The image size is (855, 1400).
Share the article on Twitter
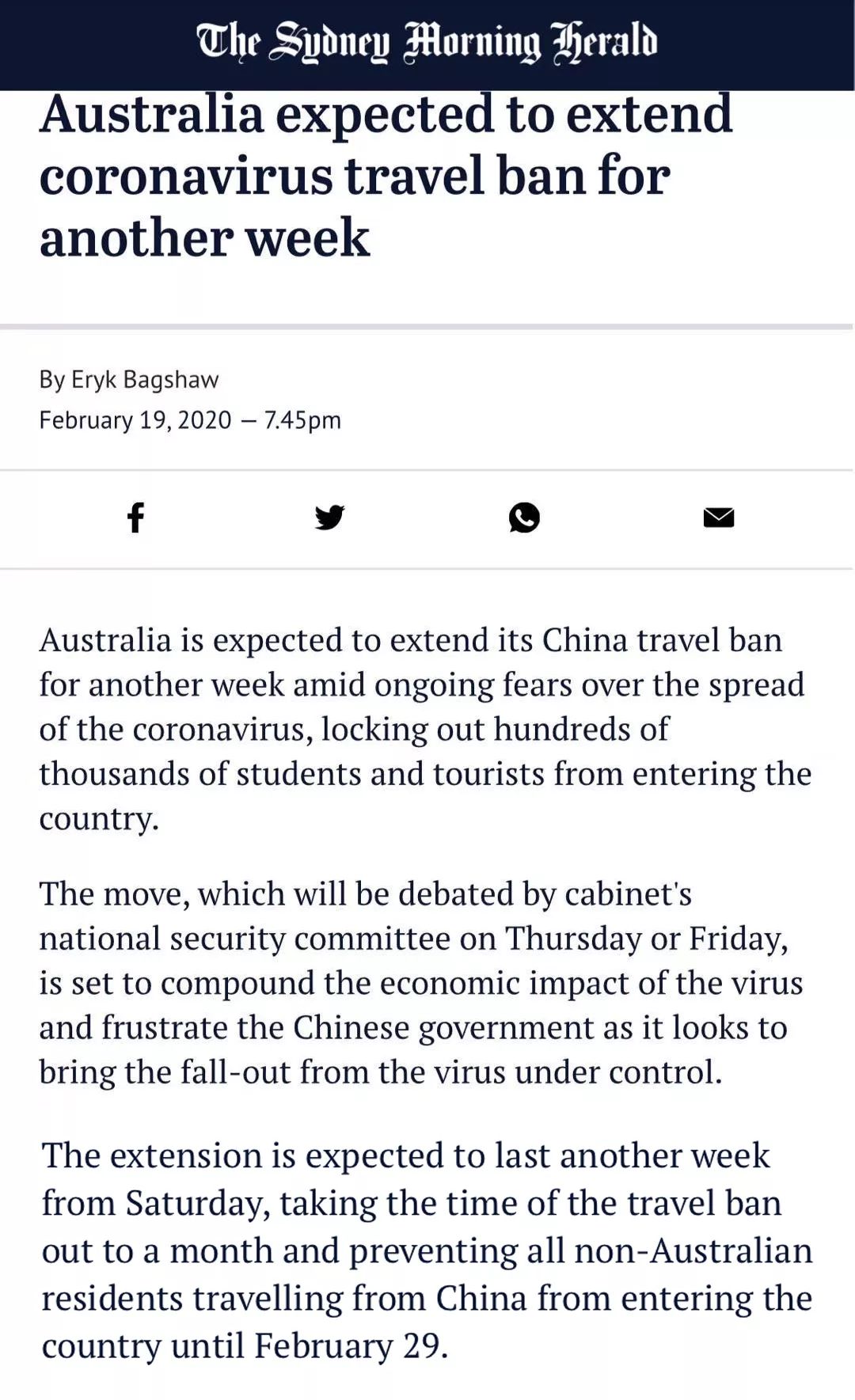click(329, 518)
